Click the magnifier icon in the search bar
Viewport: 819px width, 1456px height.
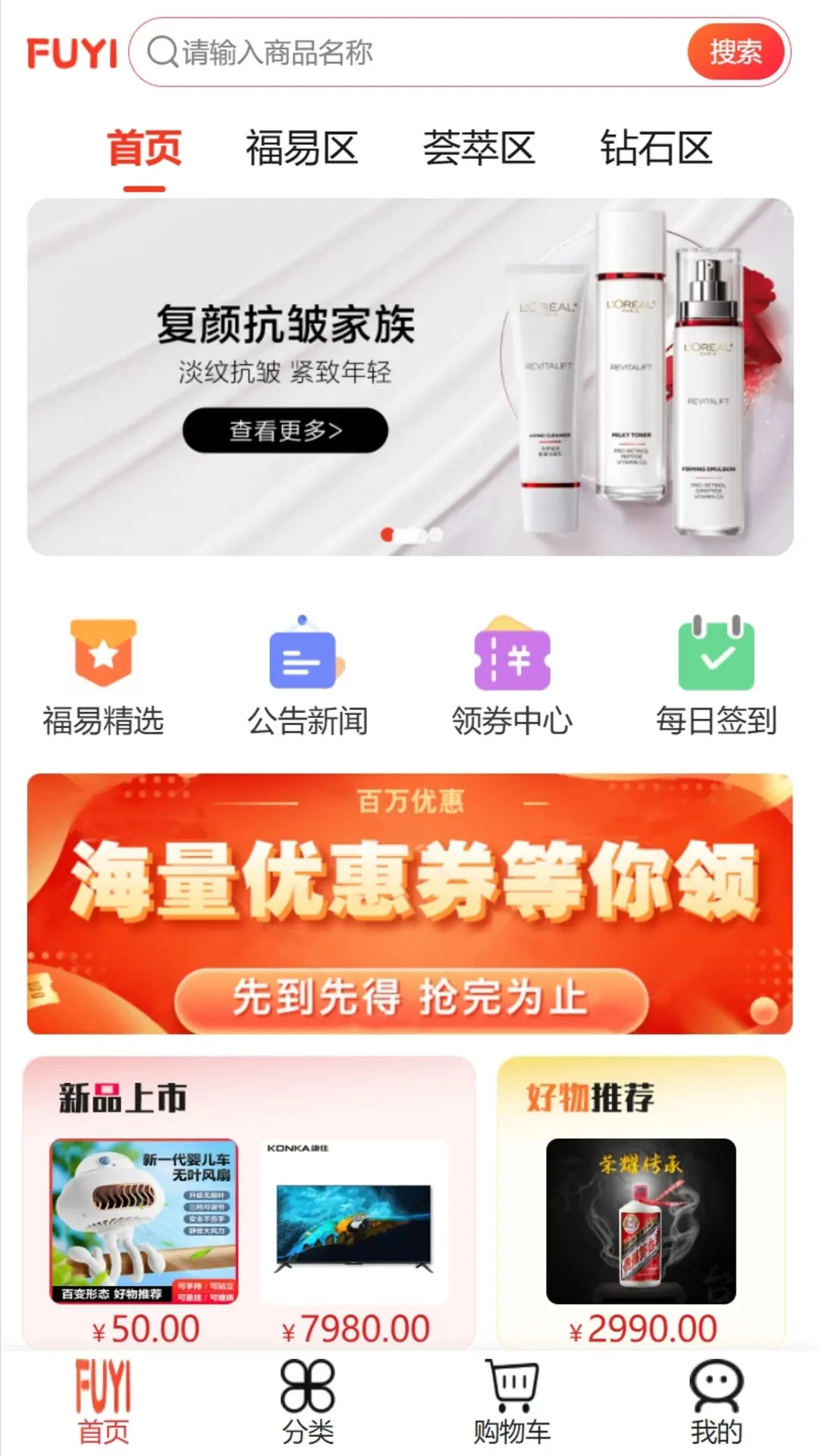[161, 53]
